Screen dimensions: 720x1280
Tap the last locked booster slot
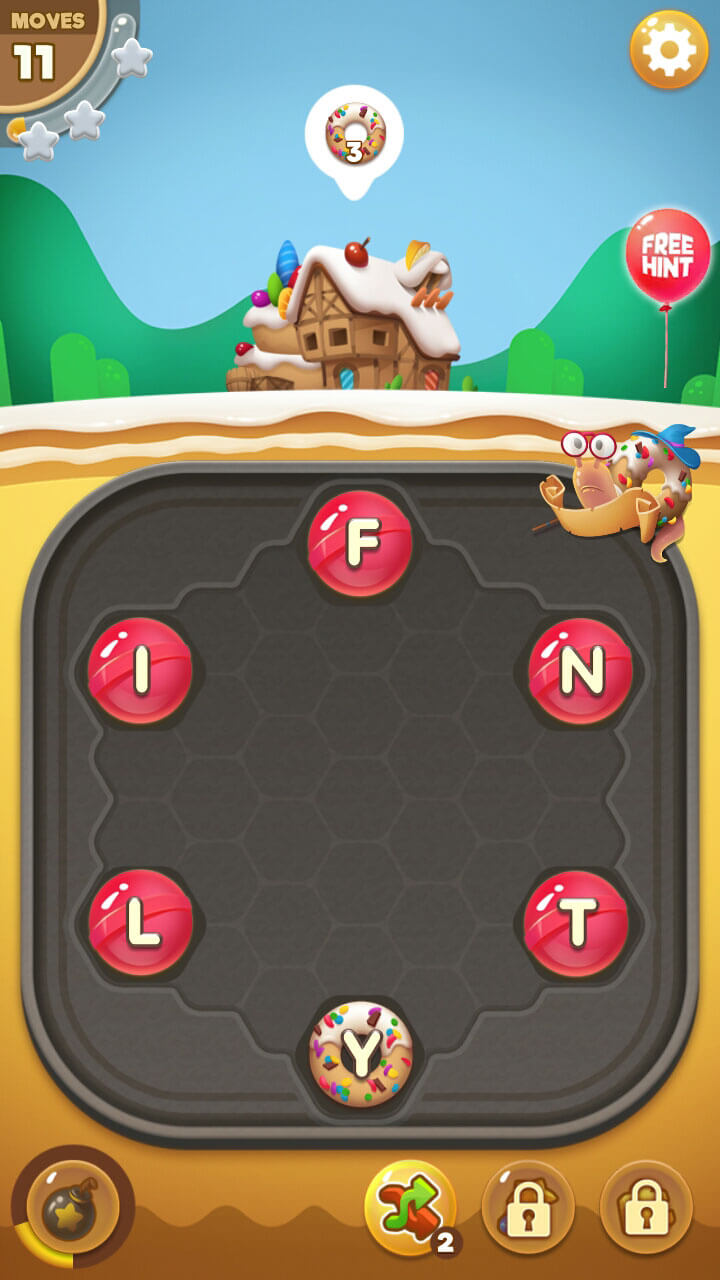[x=646, y=1207]
